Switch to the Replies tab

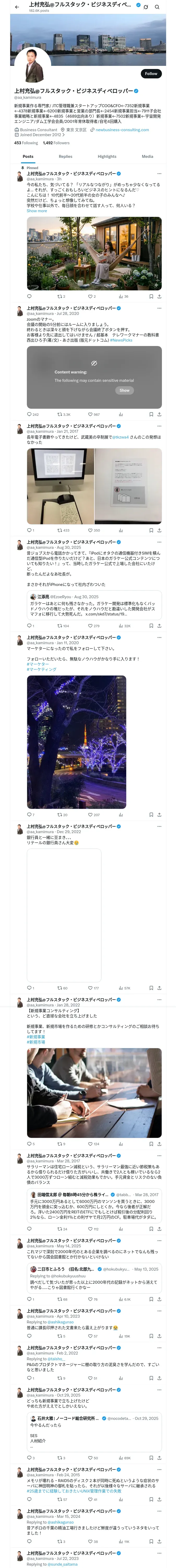click(65, 157)
